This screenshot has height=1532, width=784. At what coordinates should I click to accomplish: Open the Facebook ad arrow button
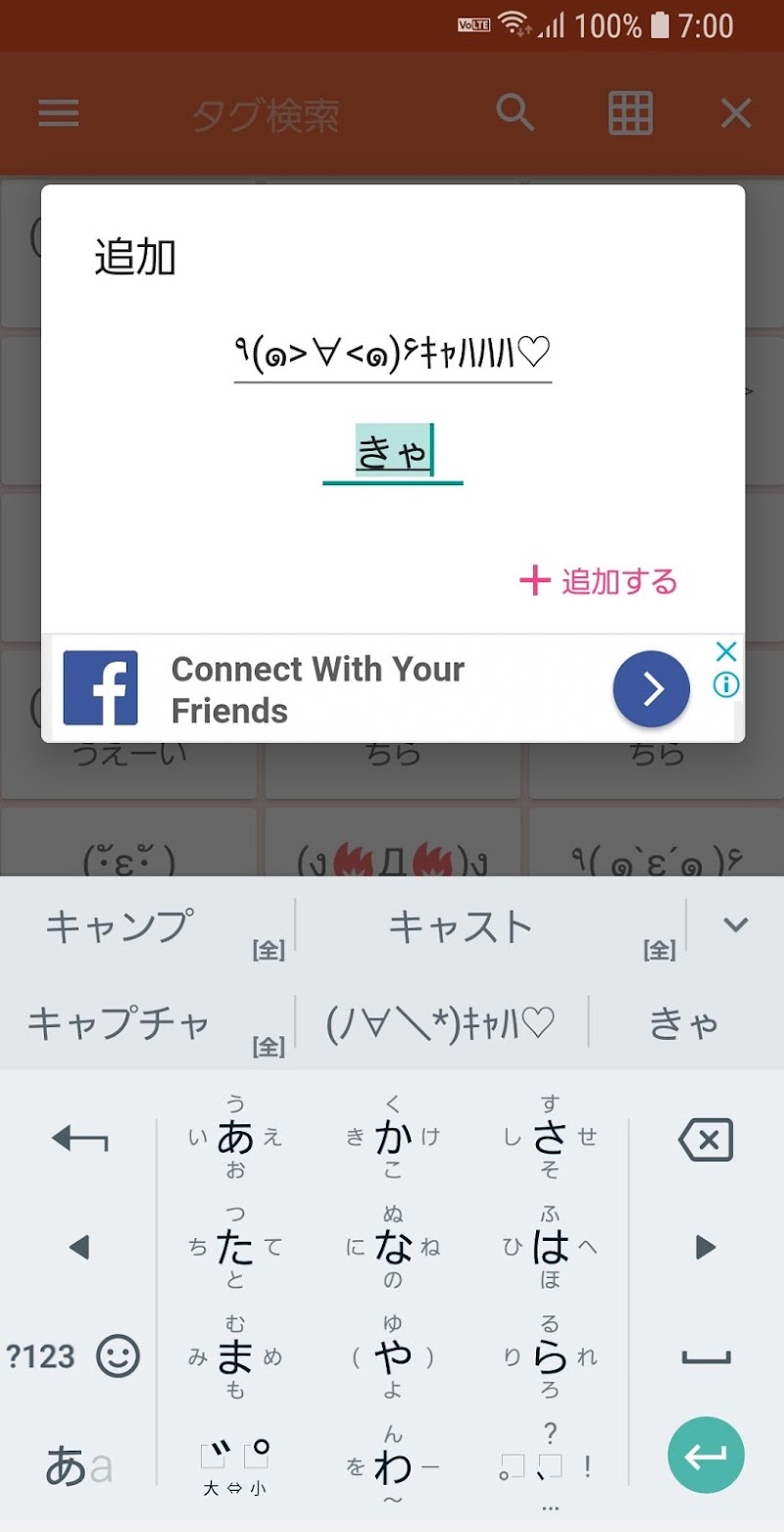[652, 689]
